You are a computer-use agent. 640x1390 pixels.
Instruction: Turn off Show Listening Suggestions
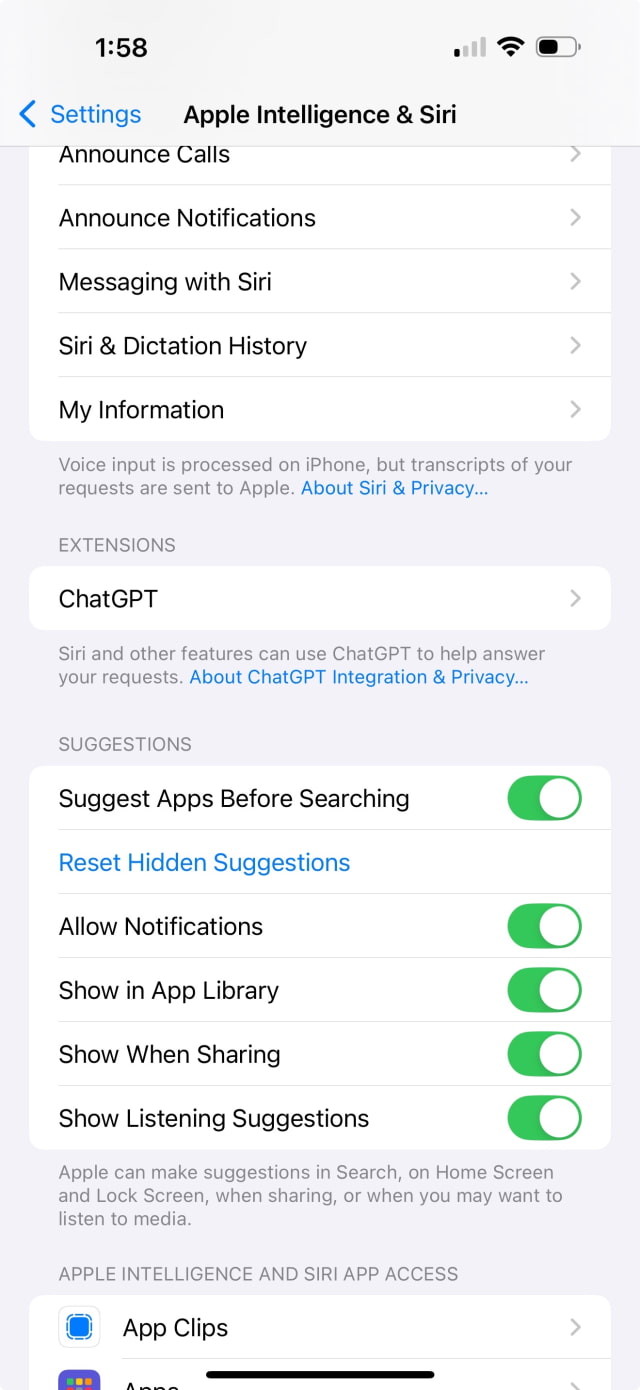[544, 1119]
